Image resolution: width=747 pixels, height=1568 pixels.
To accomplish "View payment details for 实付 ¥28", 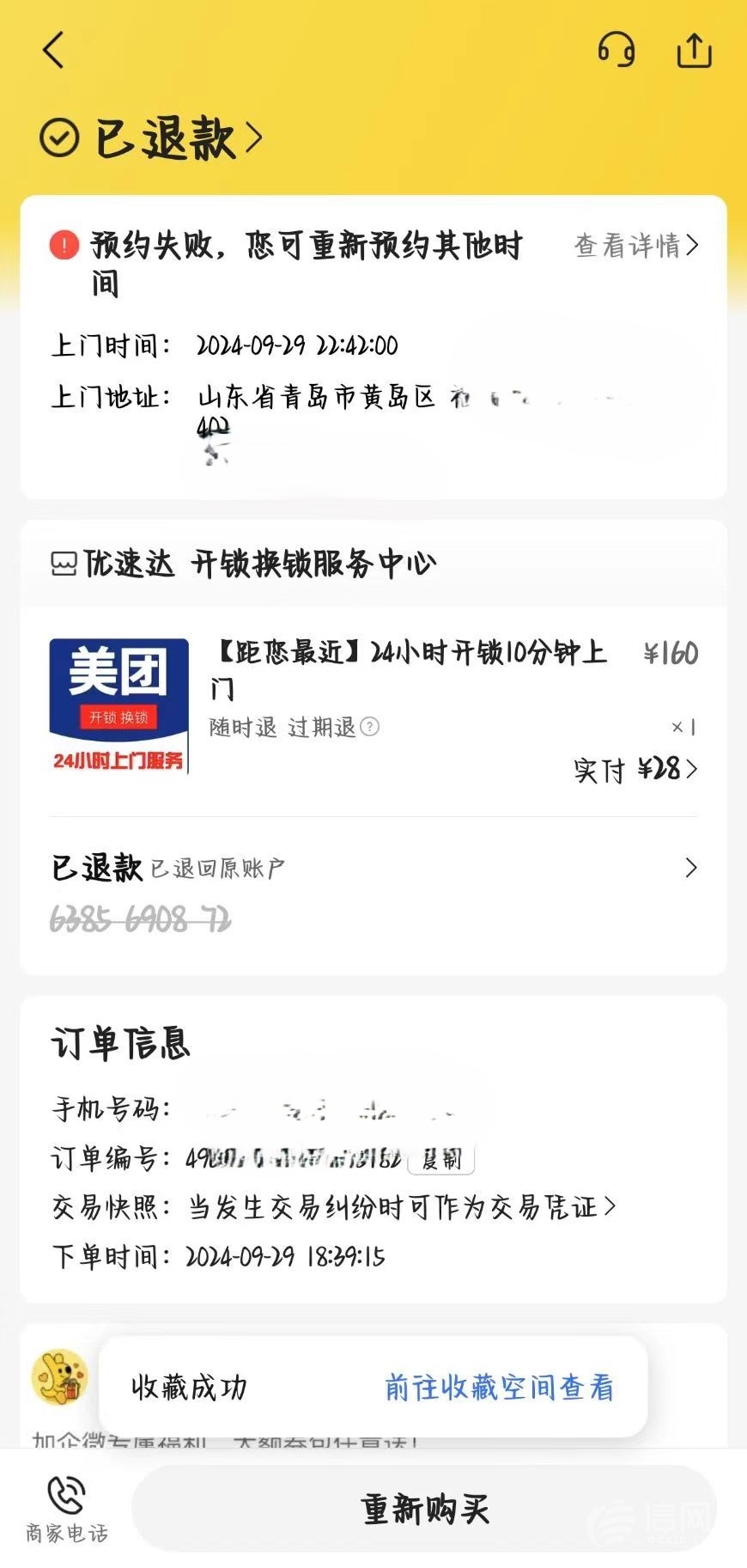I will coord(636,769).
